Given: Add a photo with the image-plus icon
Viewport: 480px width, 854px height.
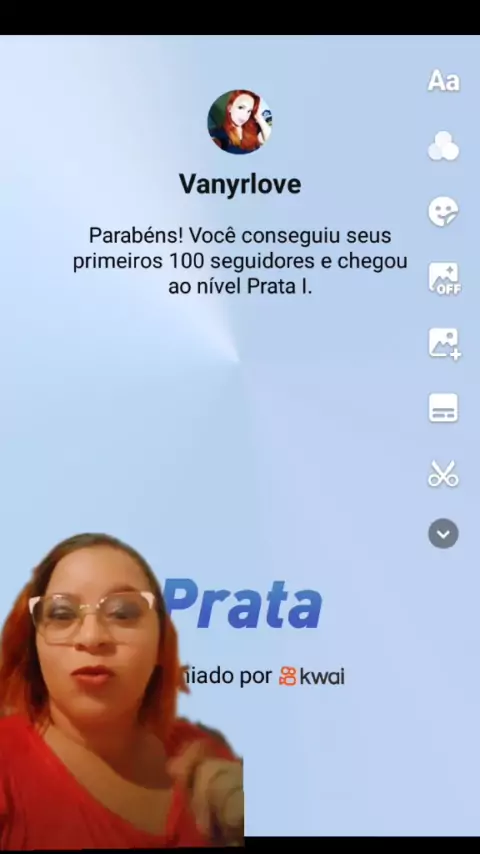Looking at the screenshot, I should (x=445, y=344).
